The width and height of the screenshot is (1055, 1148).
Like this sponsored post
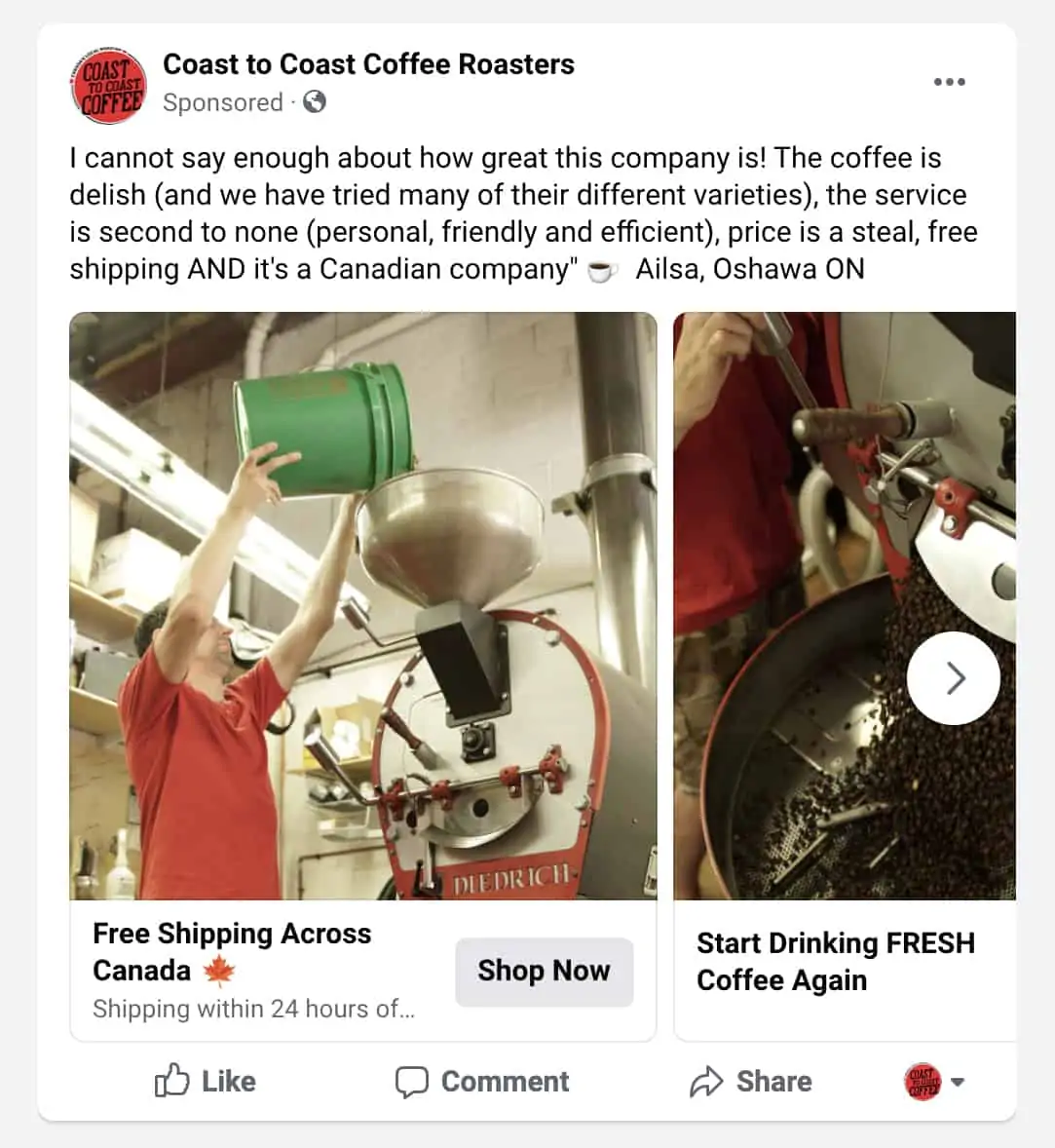[x=206, y=1082]
